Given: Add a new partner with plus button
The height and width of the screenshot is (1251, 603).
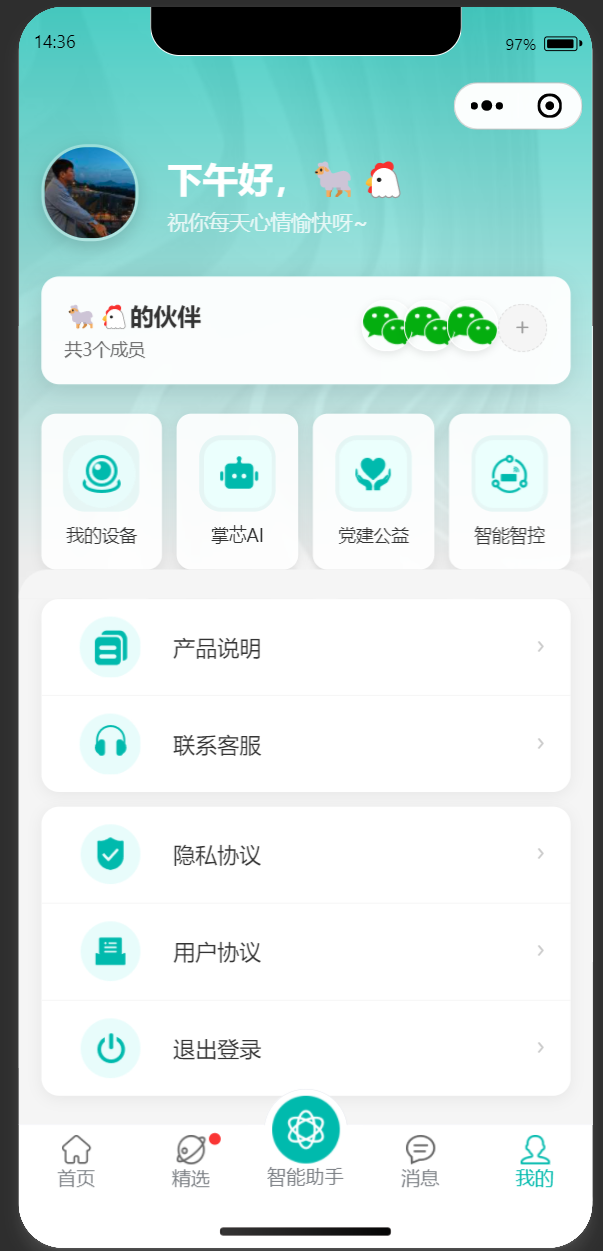Looking at the screenshot, I should point(522,328).
